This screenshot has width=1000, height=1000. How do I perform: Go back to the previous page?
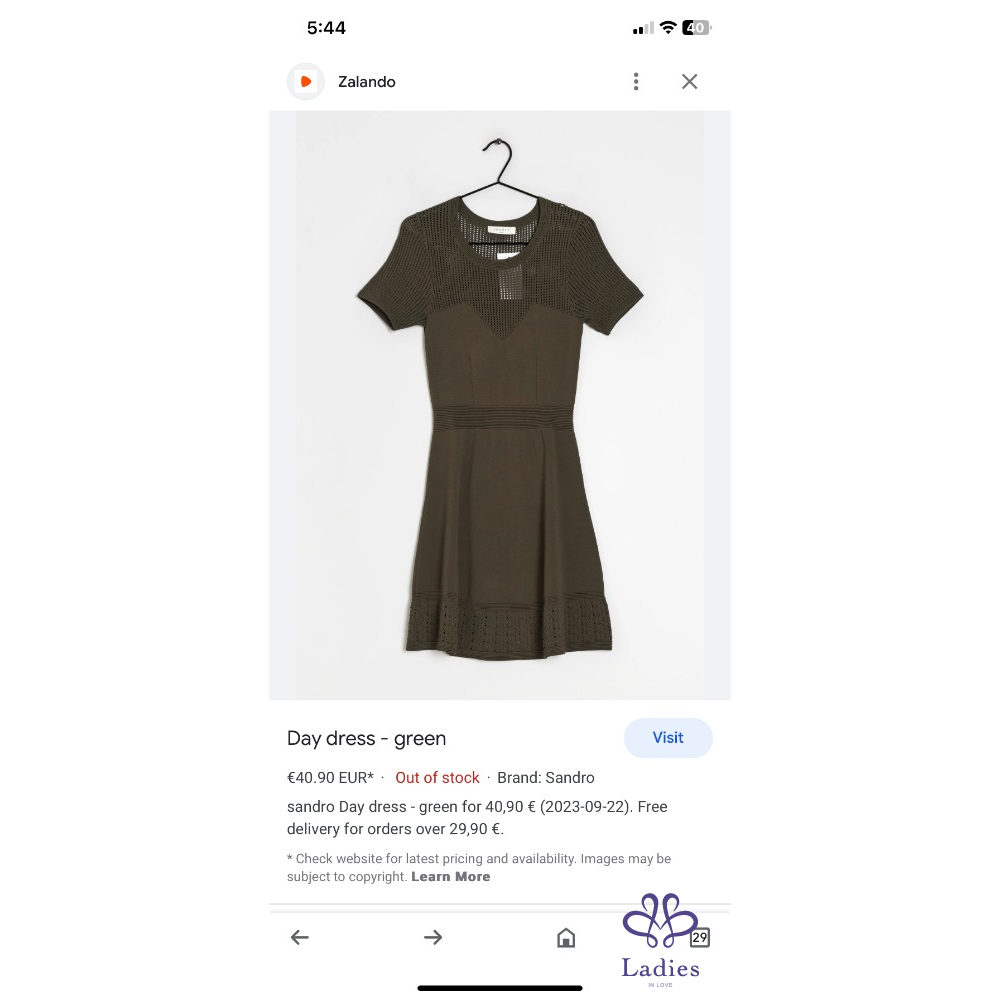(x=300, y=937)
